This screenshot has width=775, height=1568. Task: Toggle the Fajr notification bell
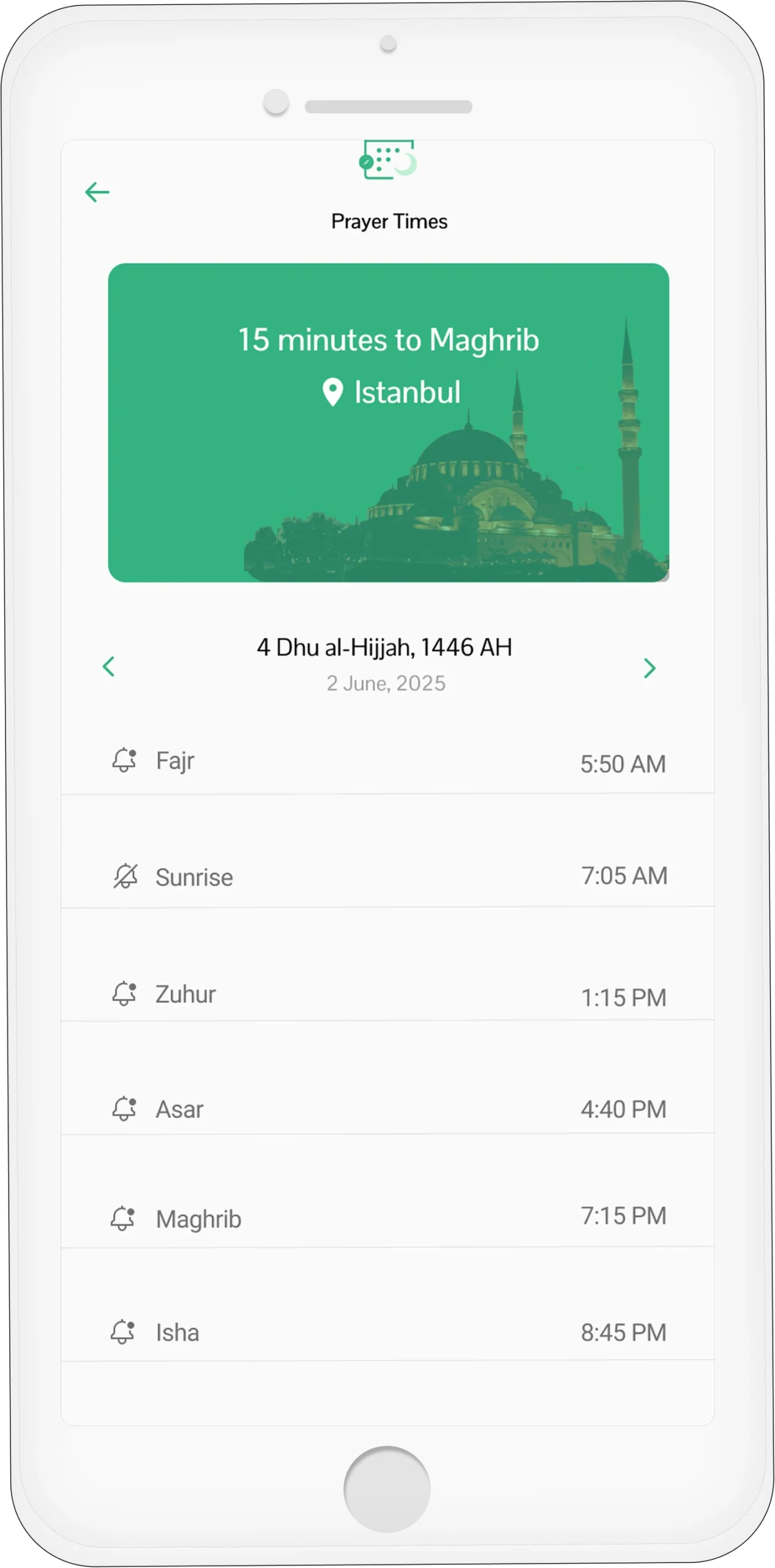point(124,760)
